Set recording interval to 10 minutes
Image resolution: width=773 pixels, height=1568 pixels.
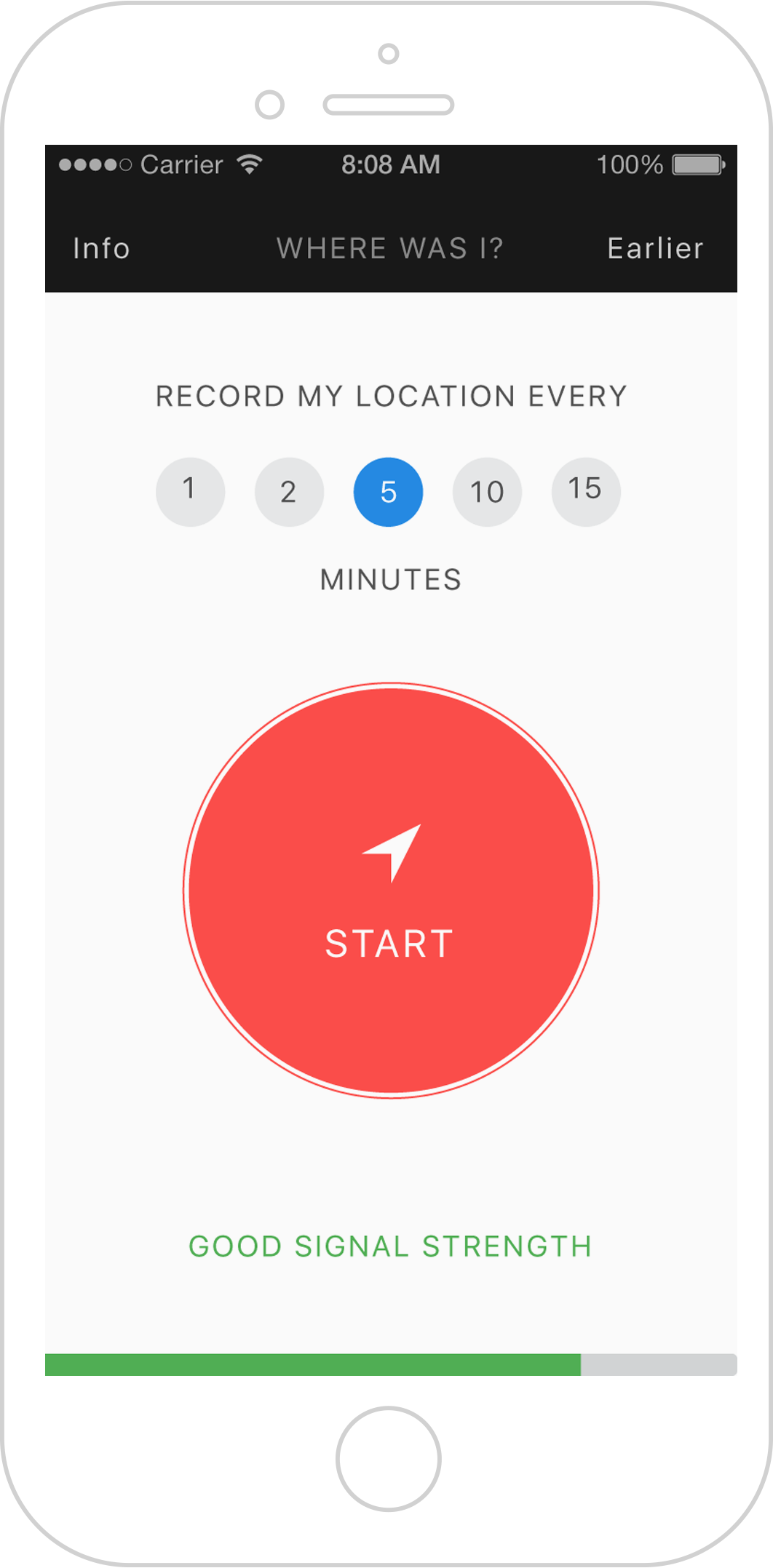(x=487, y=492)
